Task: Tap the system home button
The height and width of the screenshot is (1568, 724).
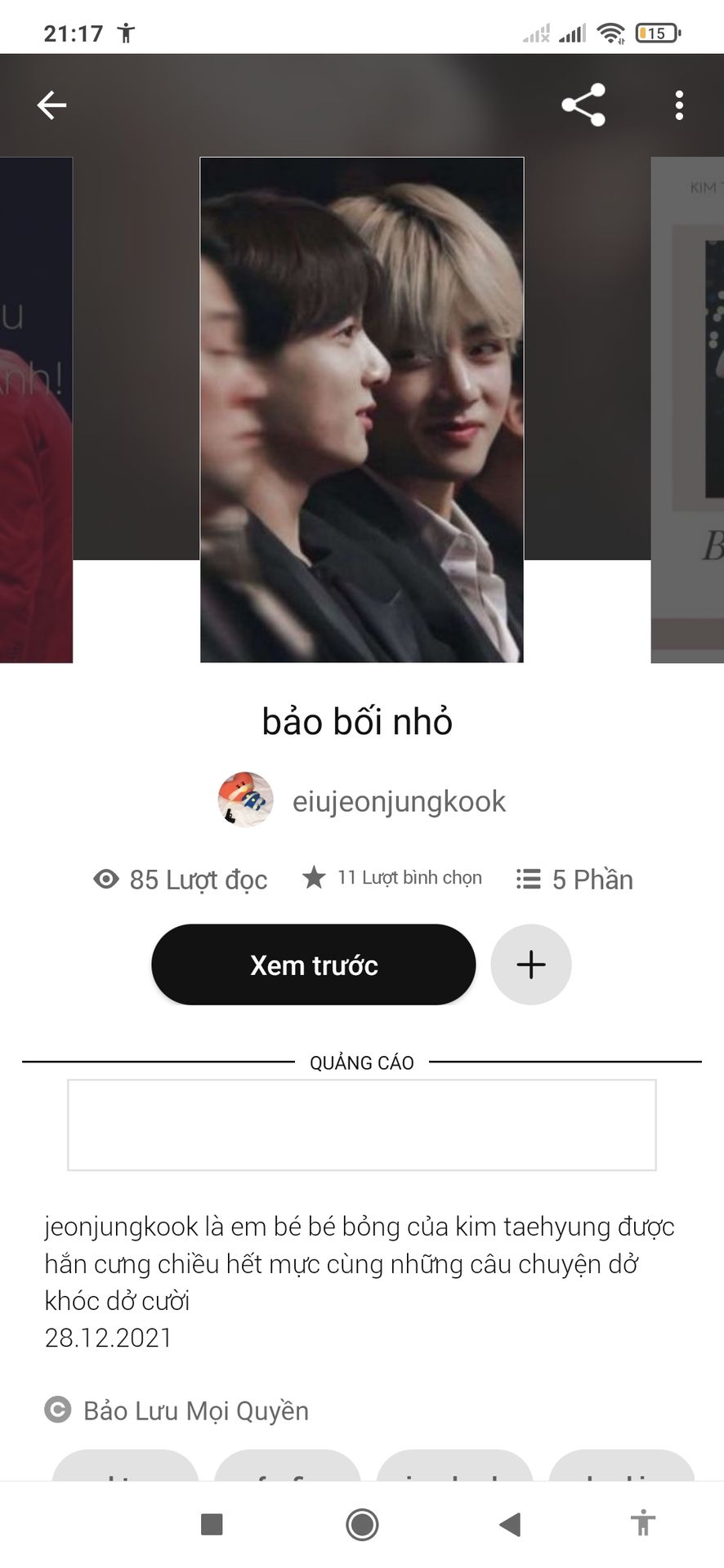Action: coord(362,1524)
